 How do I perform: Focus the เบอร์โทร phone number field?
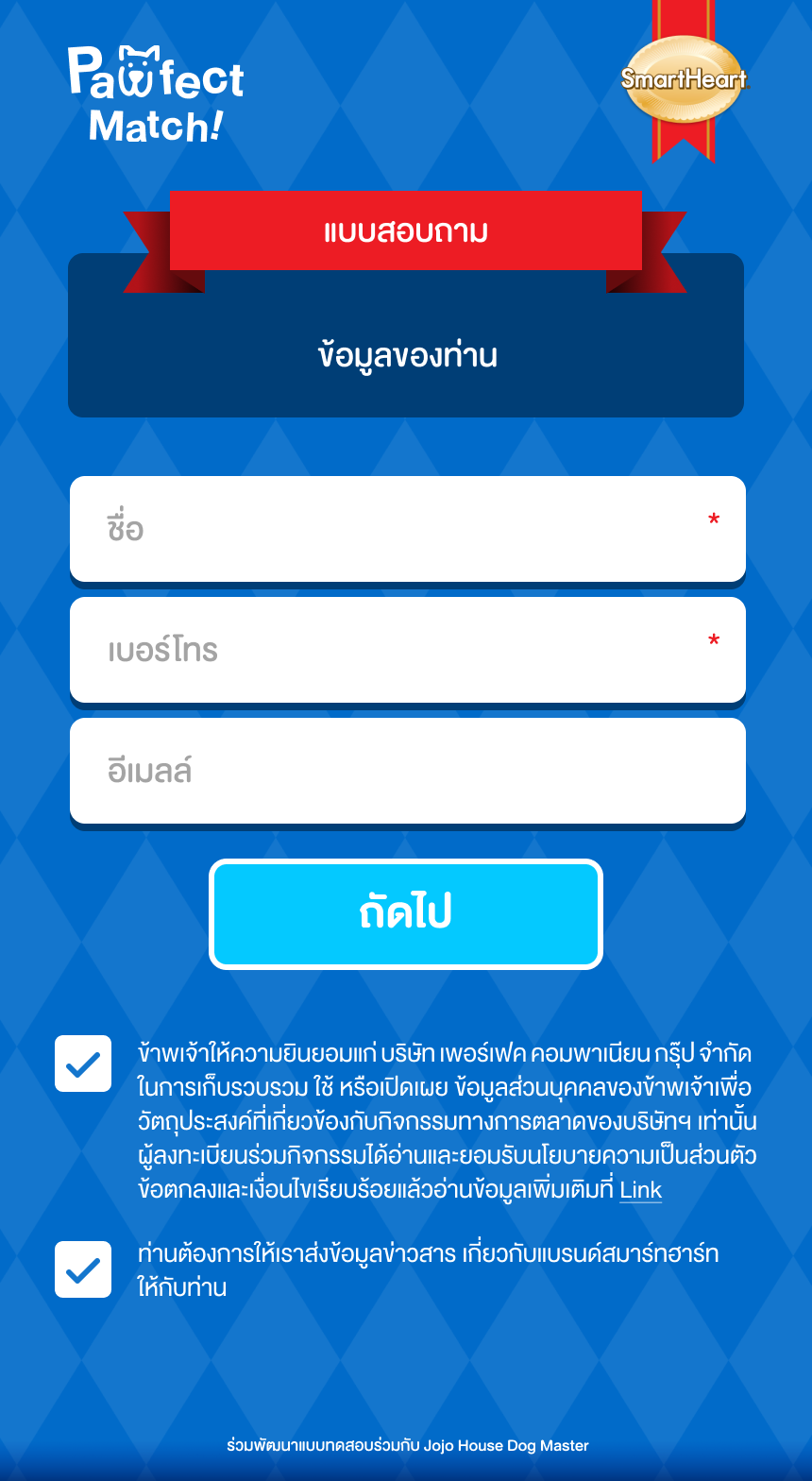tap(407, 650)
